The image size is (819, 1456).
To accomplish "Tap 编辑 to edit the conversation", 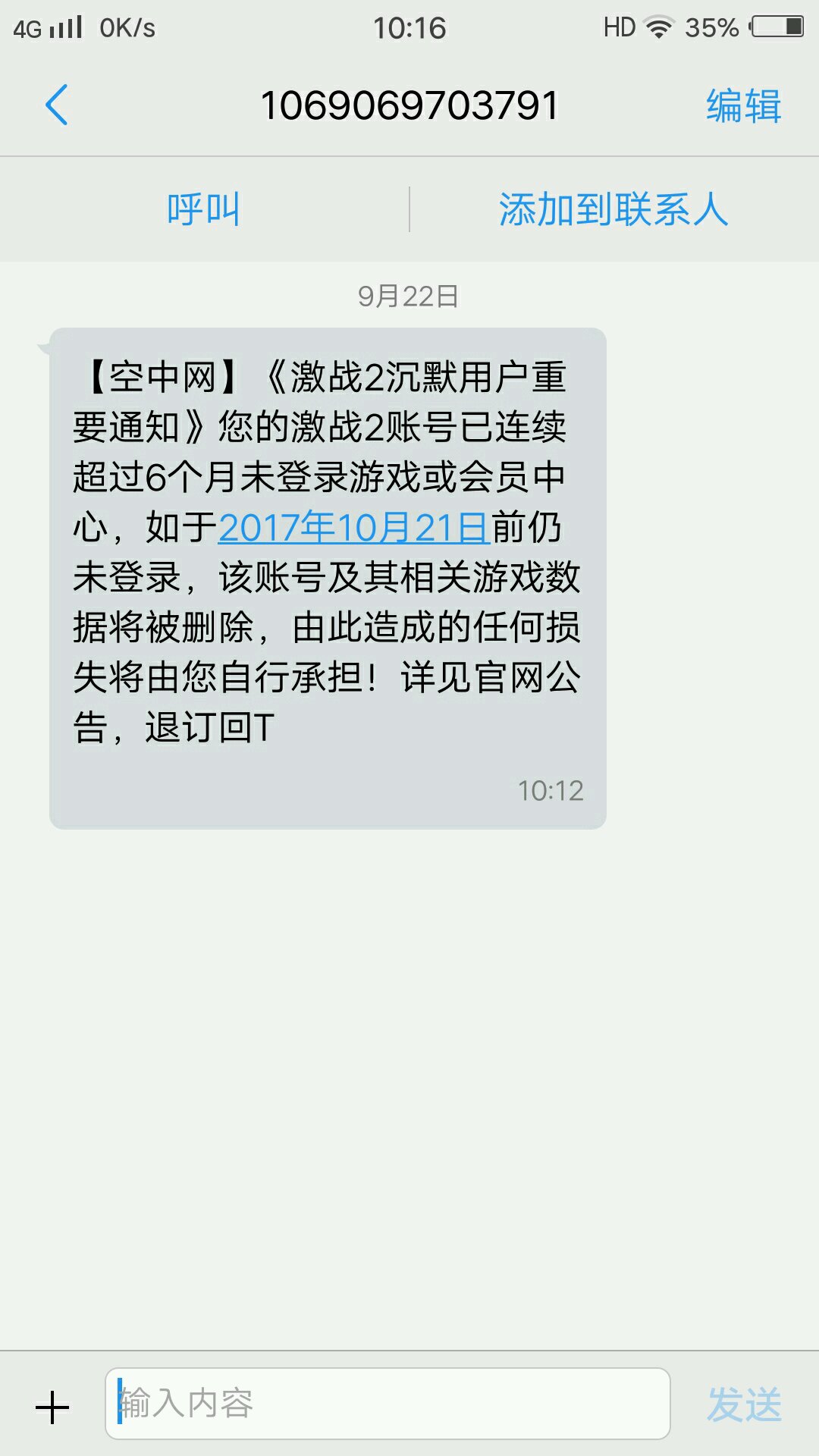I will click(744, 105).
